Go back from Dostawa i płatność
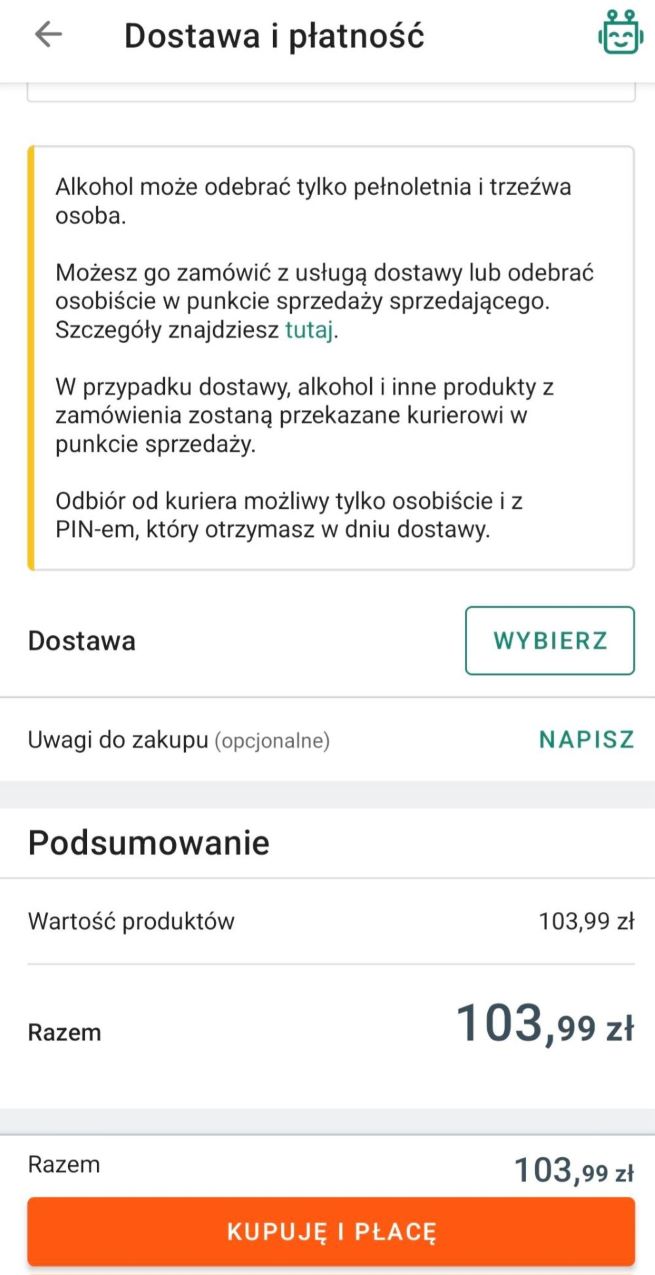655x1275 pixels. tap(48, 35)
